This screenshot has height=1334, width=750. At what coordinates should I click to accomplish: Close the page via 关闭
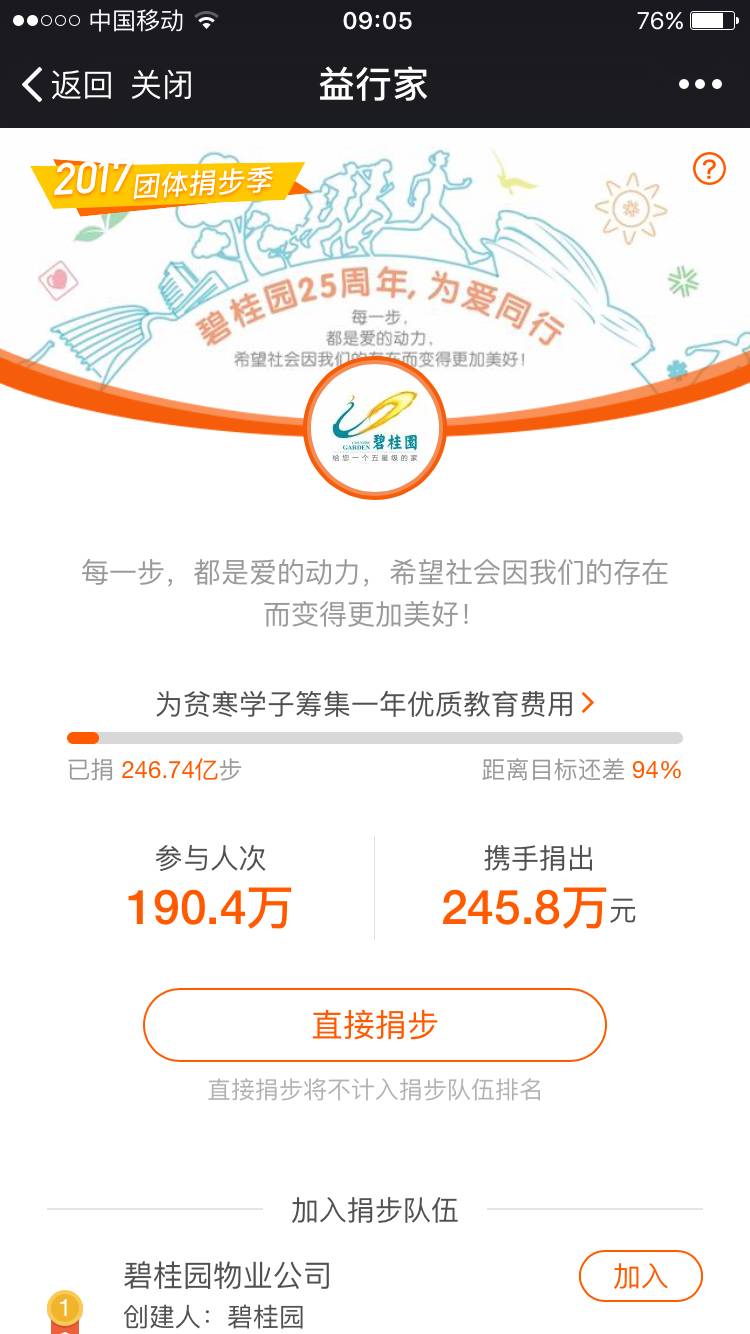161,85
